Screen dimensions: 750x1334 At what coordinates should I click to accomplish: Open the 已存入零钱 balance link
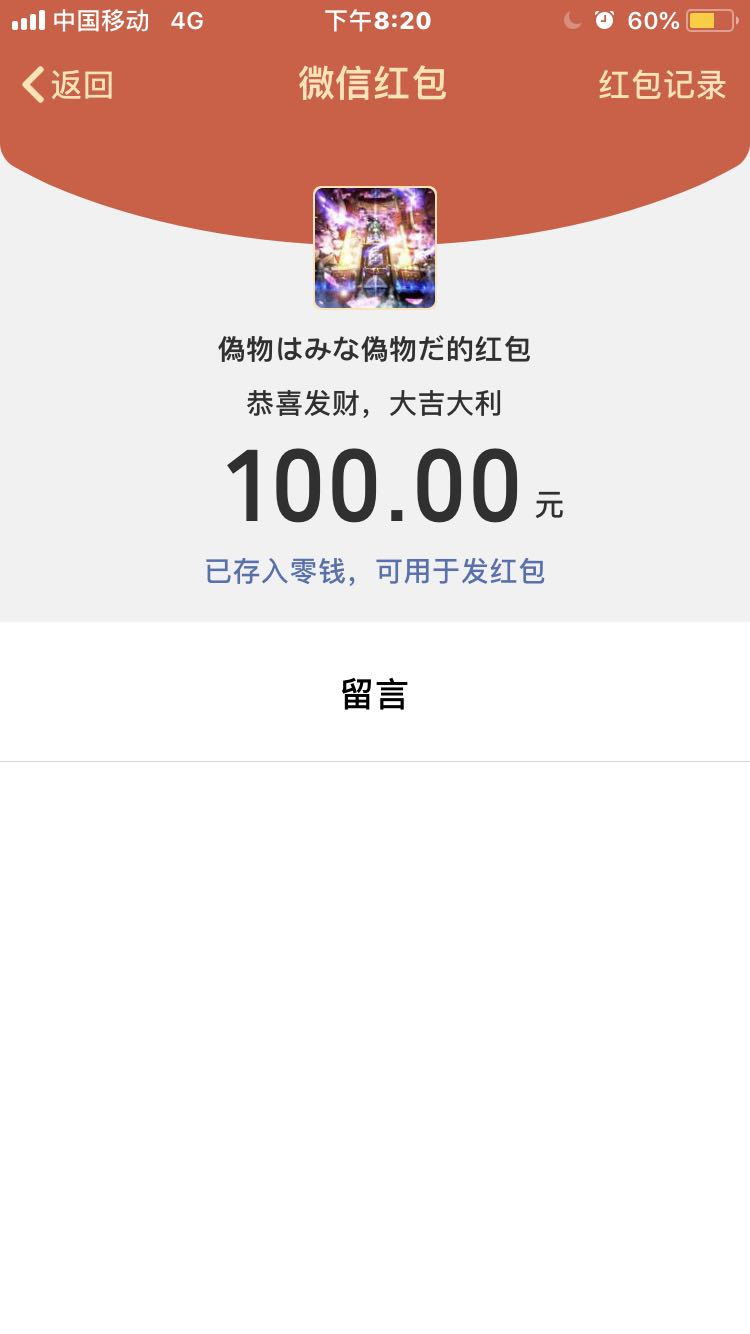pyautogui.click(x=375, y=571)
